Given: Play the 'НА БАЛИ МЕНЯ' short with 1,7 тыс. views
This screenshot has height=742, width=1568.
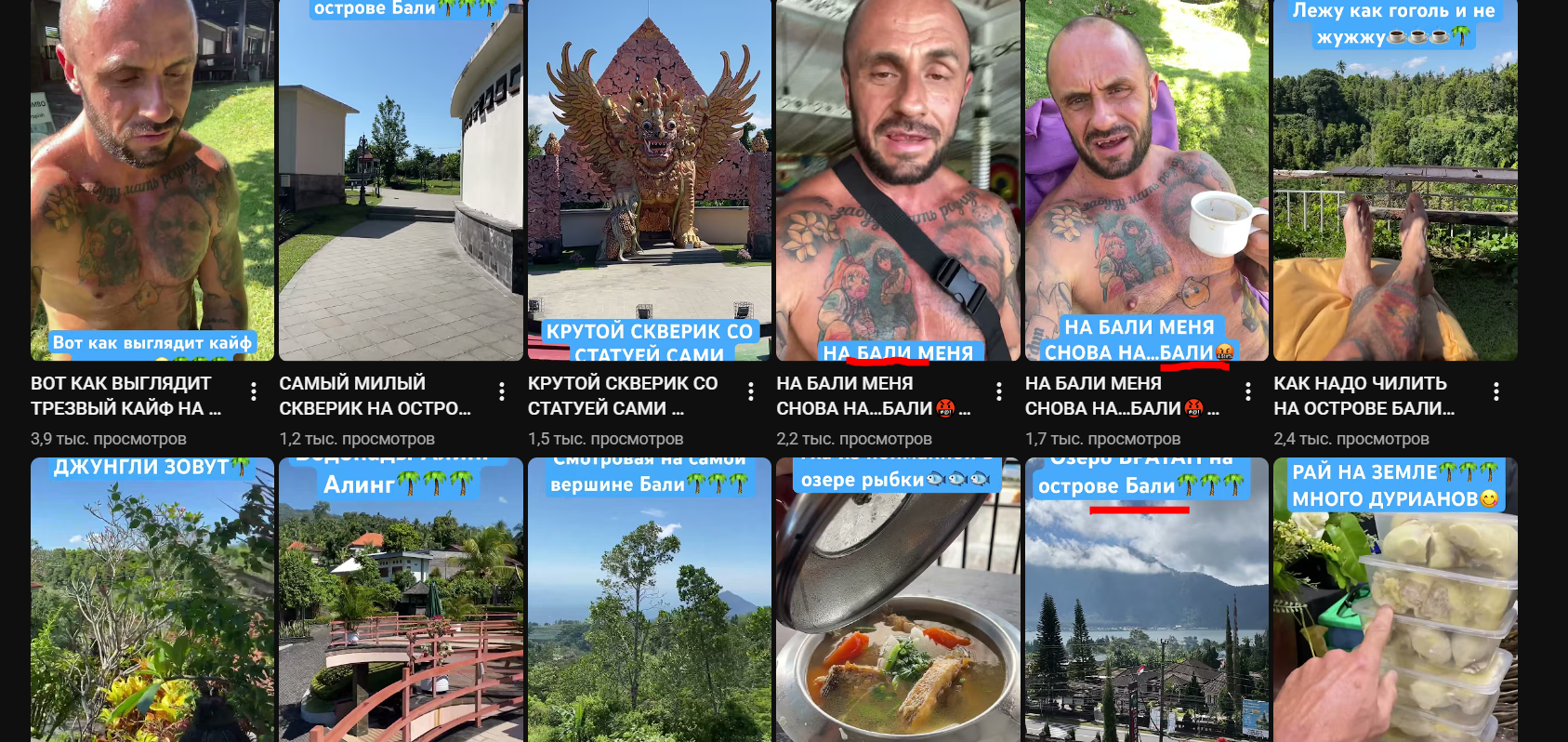Looking at the screenshot, I should tap(1146, 181).
